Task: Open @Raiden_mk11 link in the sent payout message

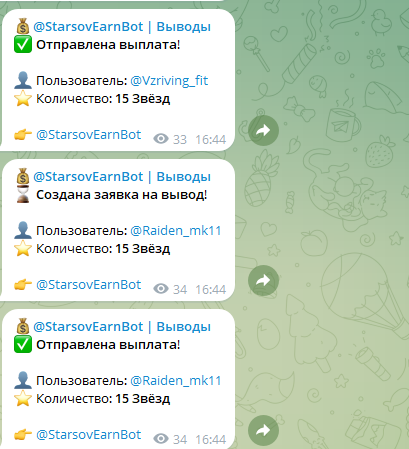Action: point(176,381)
